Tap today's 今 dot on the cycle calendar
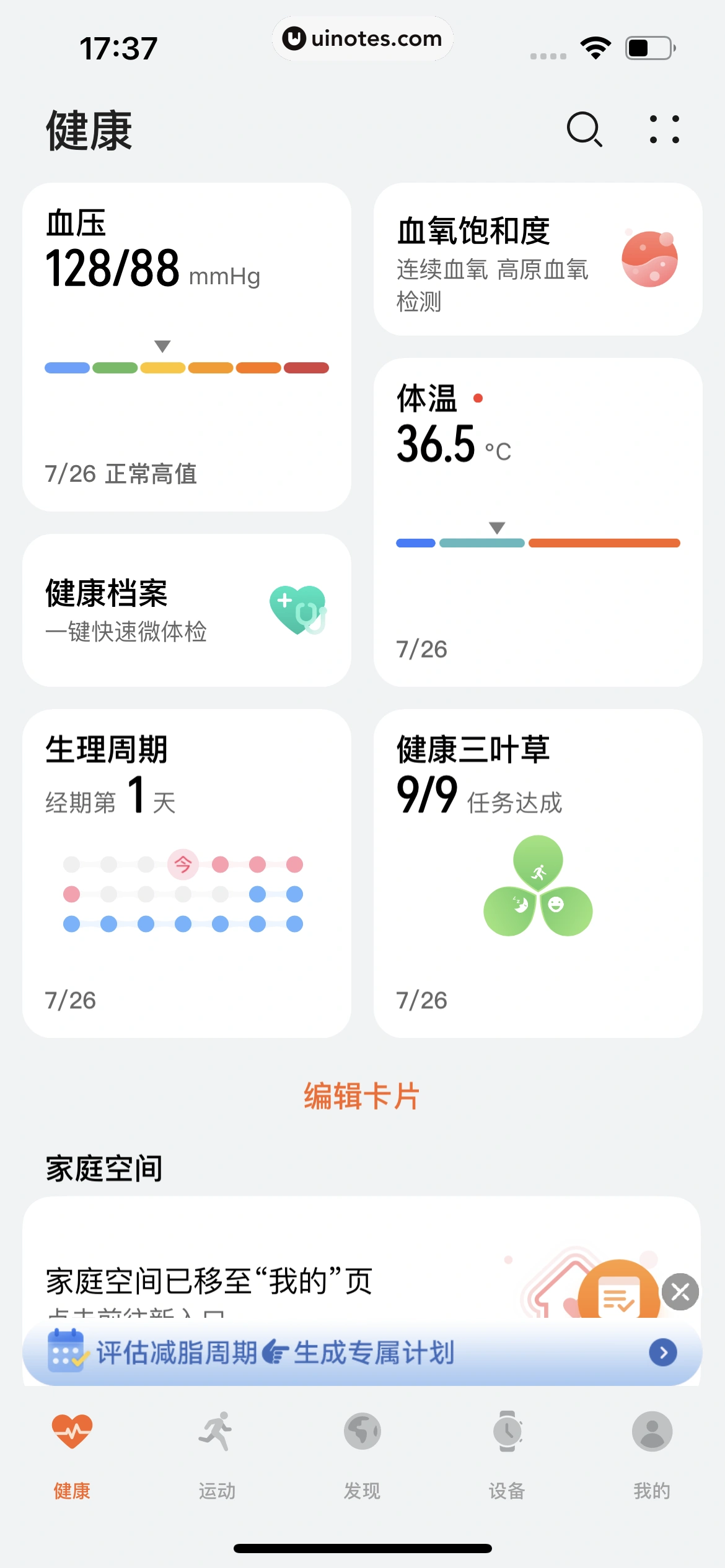The width and height of the screenshot is (725, 1568). point(182,865)
